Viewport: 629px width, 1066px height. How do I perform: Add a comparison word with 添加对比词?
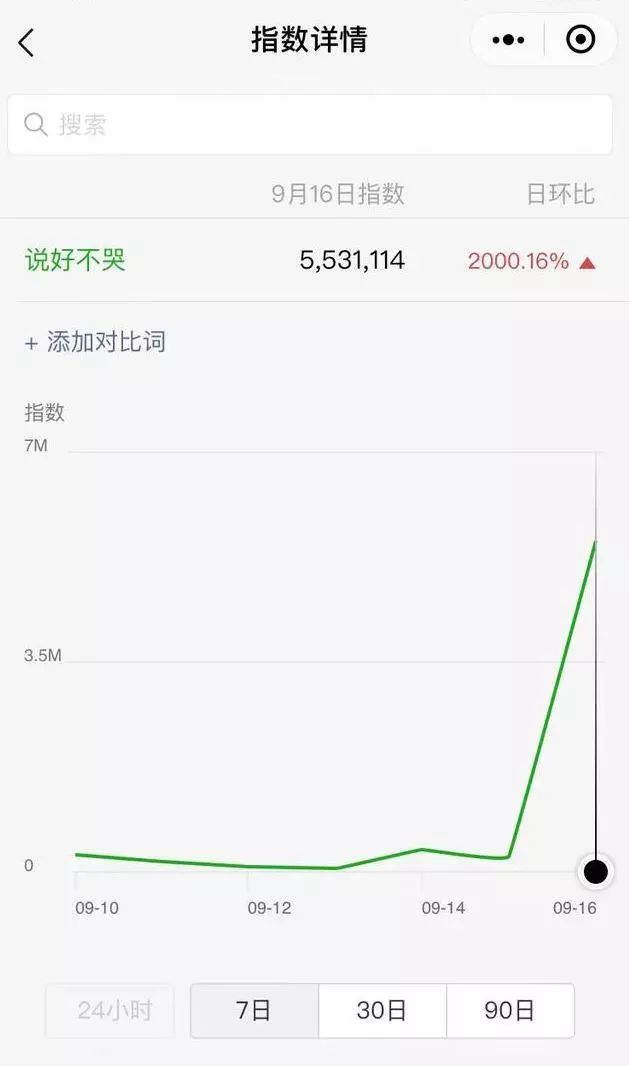[96, 342]
